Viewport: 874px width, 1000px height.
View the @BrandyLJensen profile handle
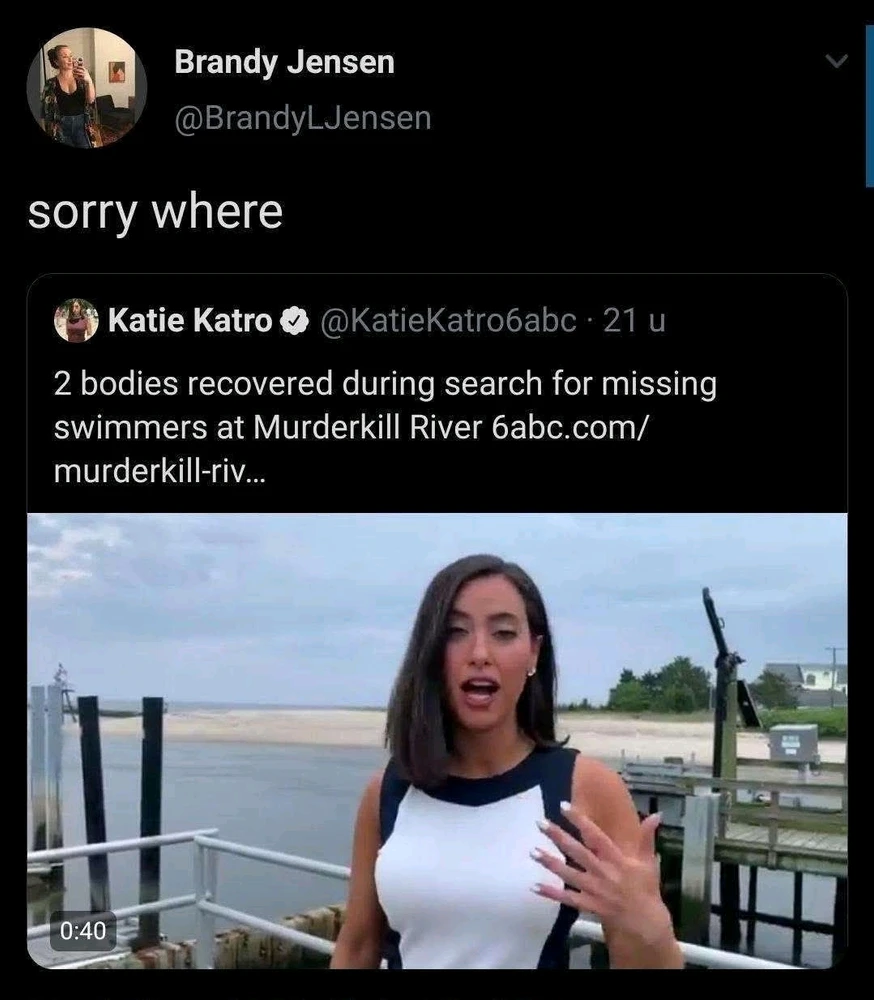click(302, 118)
